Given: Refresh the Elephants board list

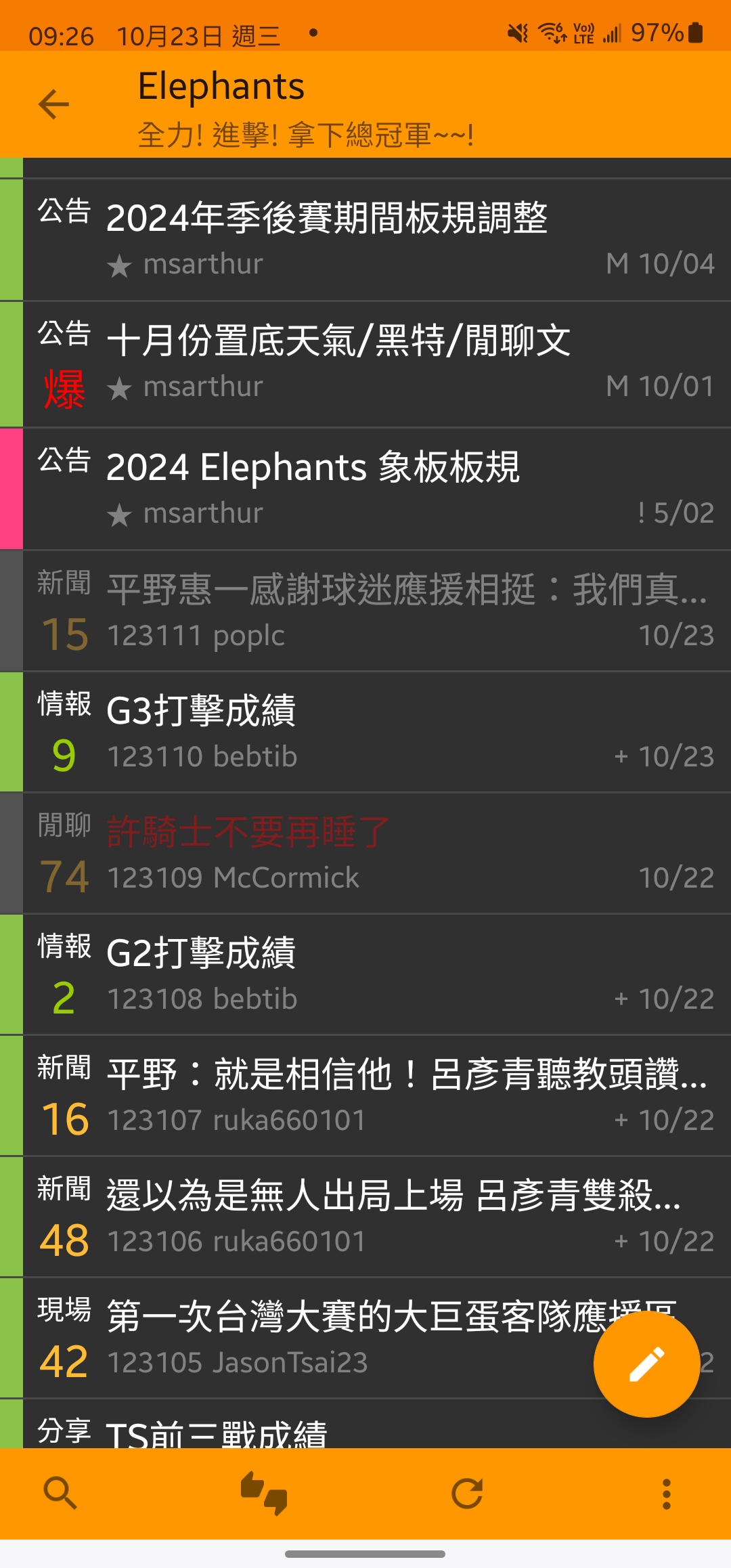Looking at the screenshot, I should click(x=467, y=1494).
